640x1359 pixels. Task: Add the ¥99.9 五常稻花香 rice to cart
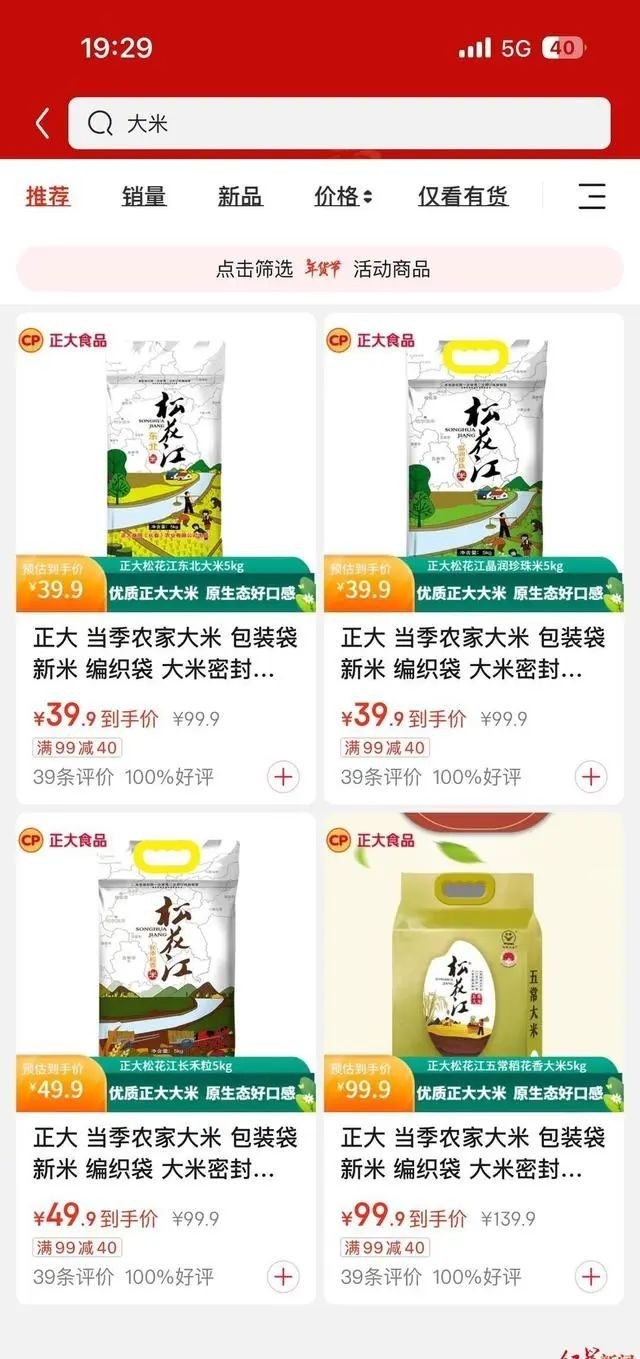click(x=591, y=1276)
